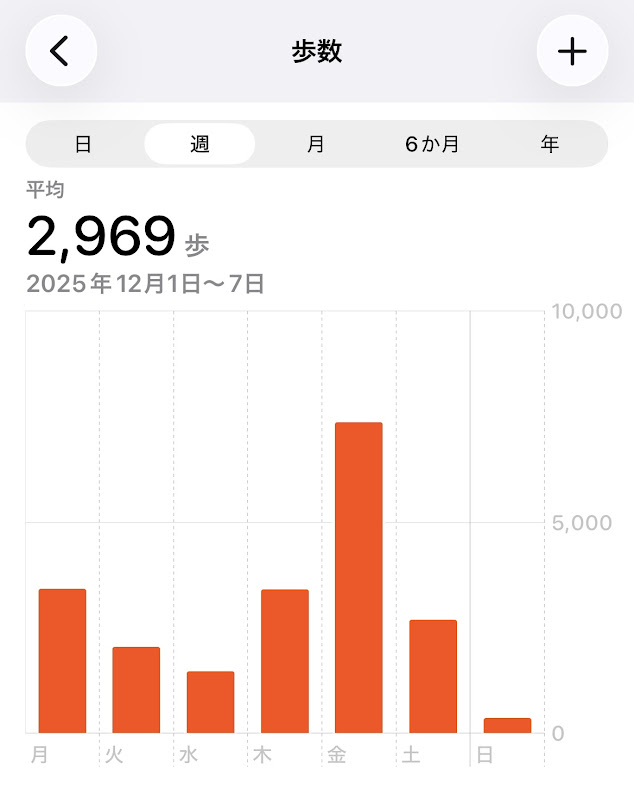Select the 水 bar in the chart

[210, 702]
